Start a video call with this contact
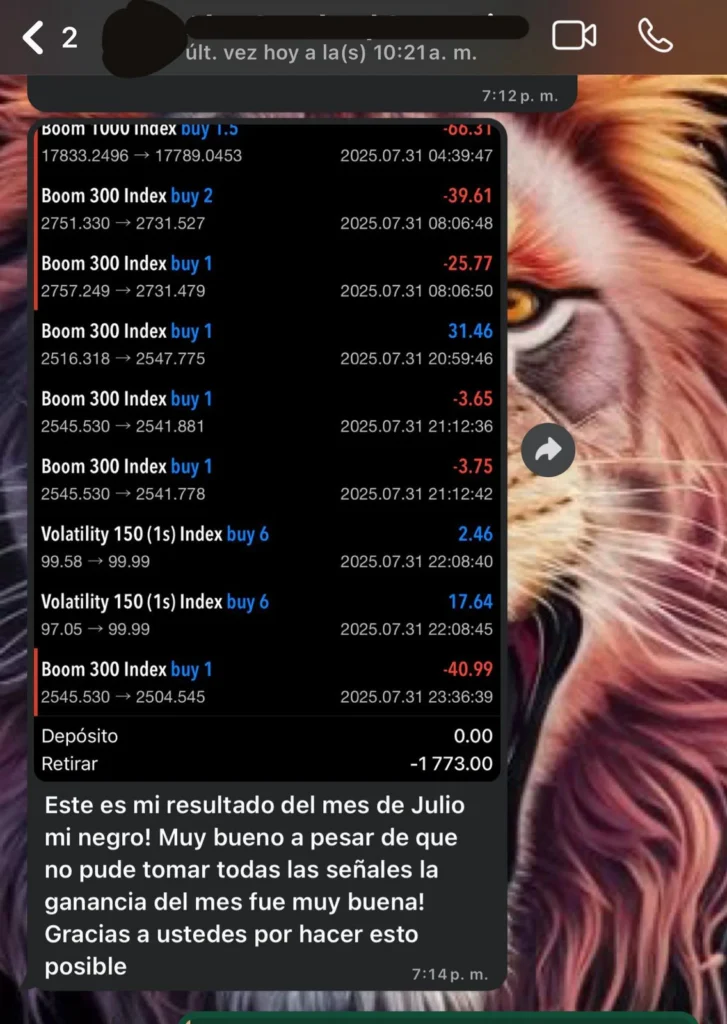 574,36
